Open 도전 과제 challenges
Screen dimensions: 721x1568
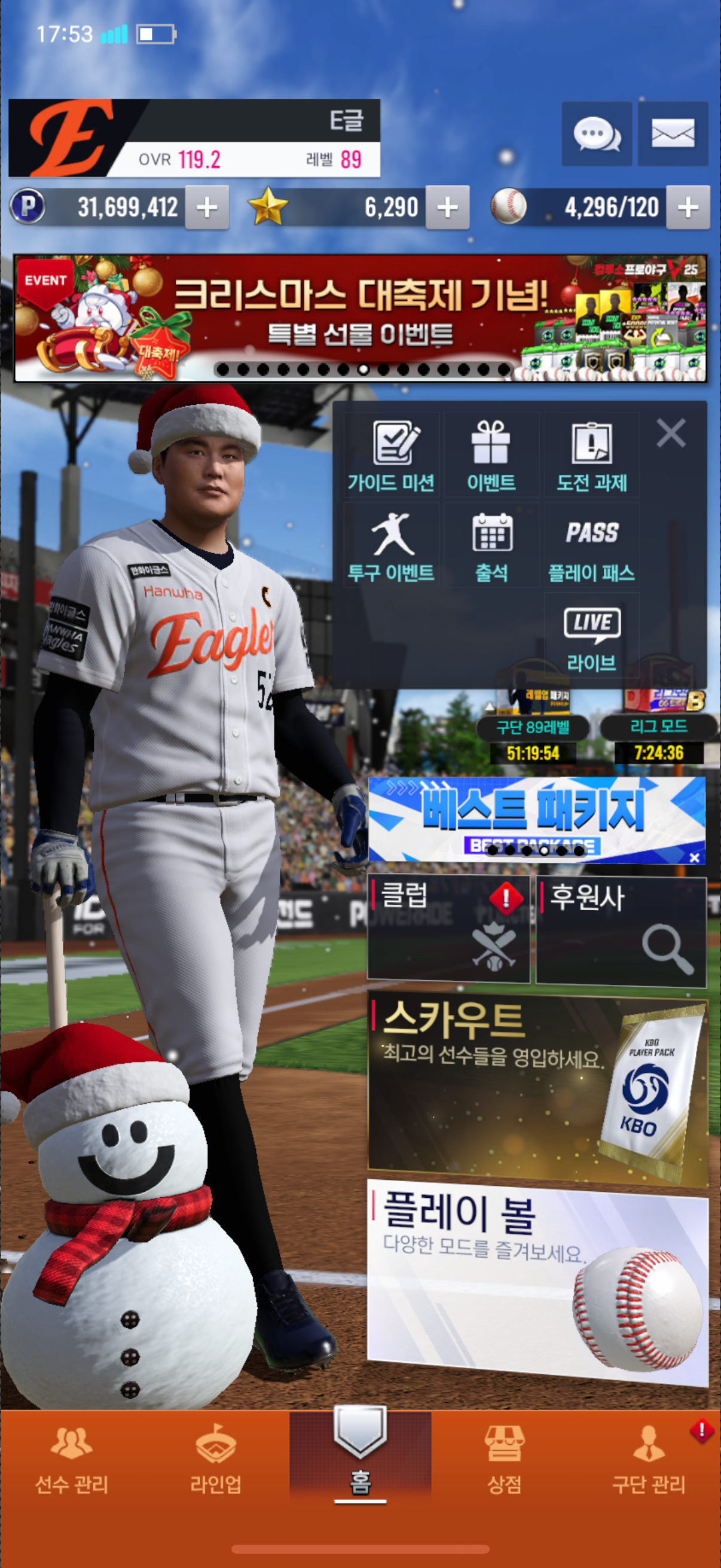(x=591, y=455)
